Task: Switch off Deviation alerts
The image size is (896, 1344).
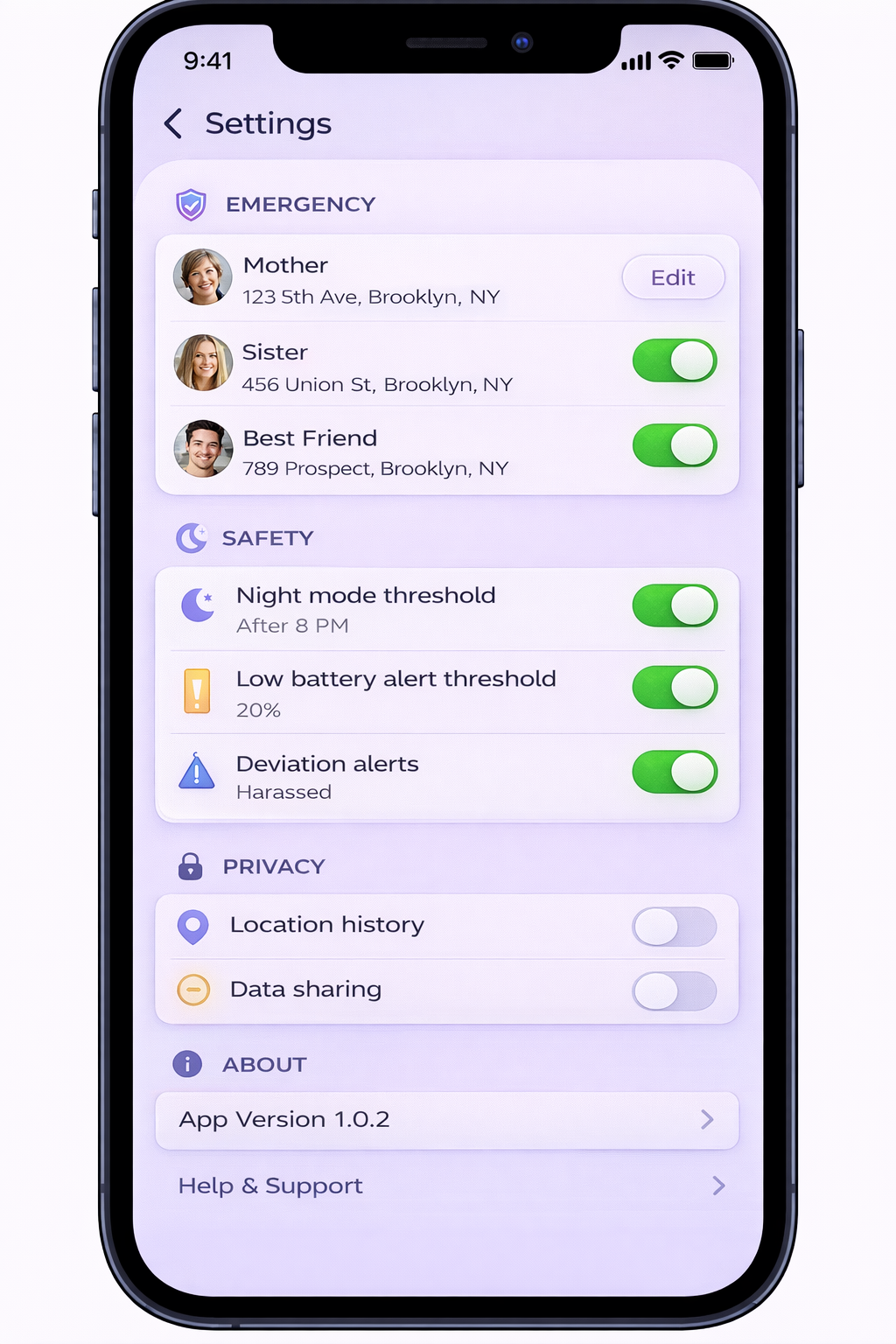Action: coord(674,772)
